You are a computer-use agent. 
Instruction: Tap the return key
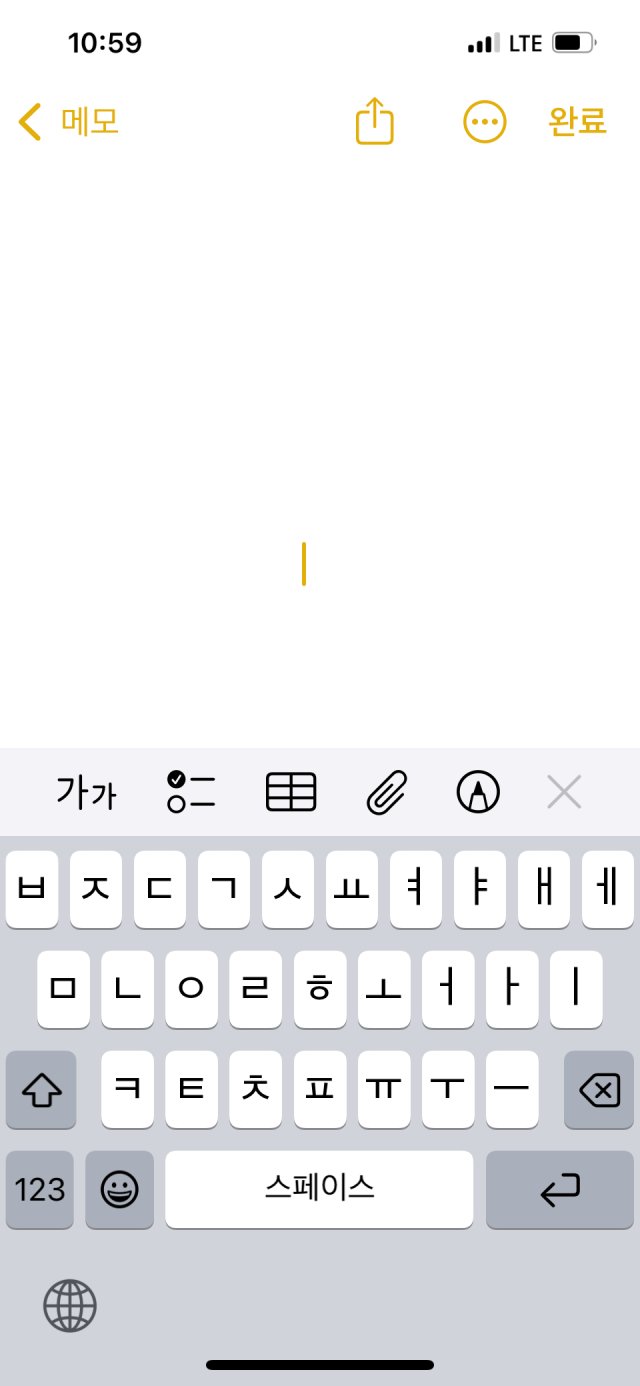(560, 1189)
